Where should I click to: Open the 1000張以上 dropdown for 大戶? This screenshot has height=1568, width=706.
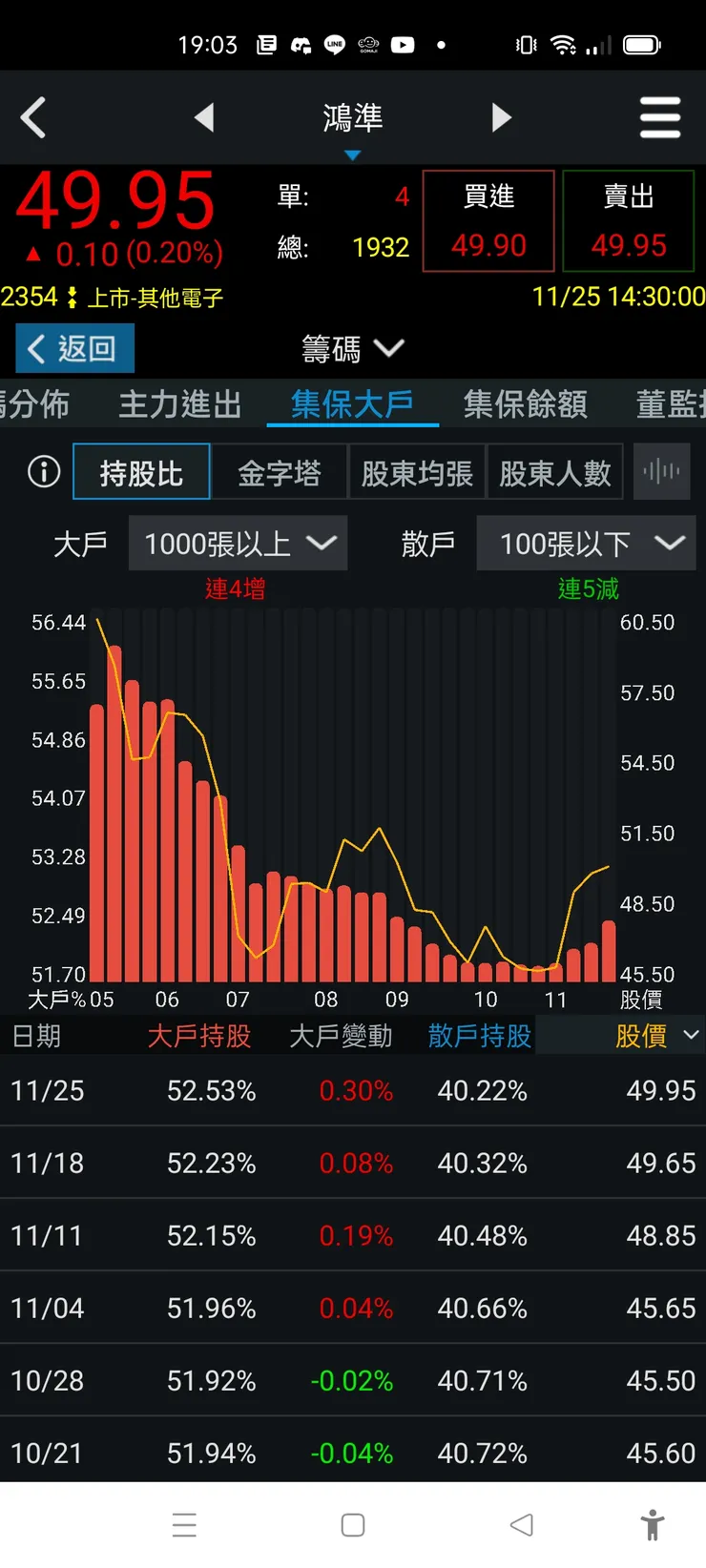238,543
